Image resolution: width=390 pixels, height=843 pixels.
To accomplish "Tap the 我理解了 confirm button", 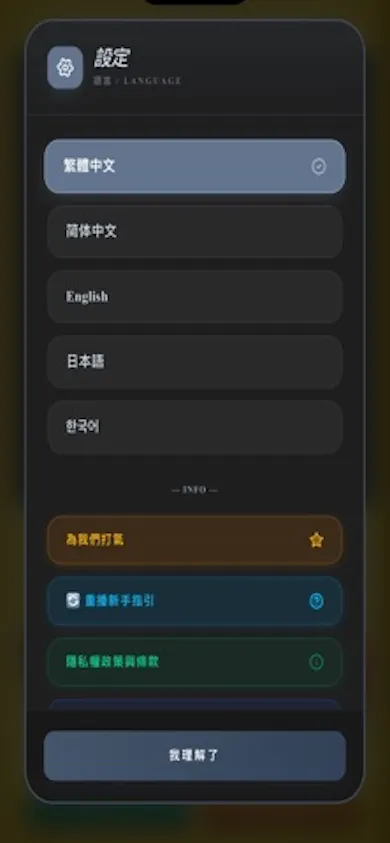I will point(194,755).
